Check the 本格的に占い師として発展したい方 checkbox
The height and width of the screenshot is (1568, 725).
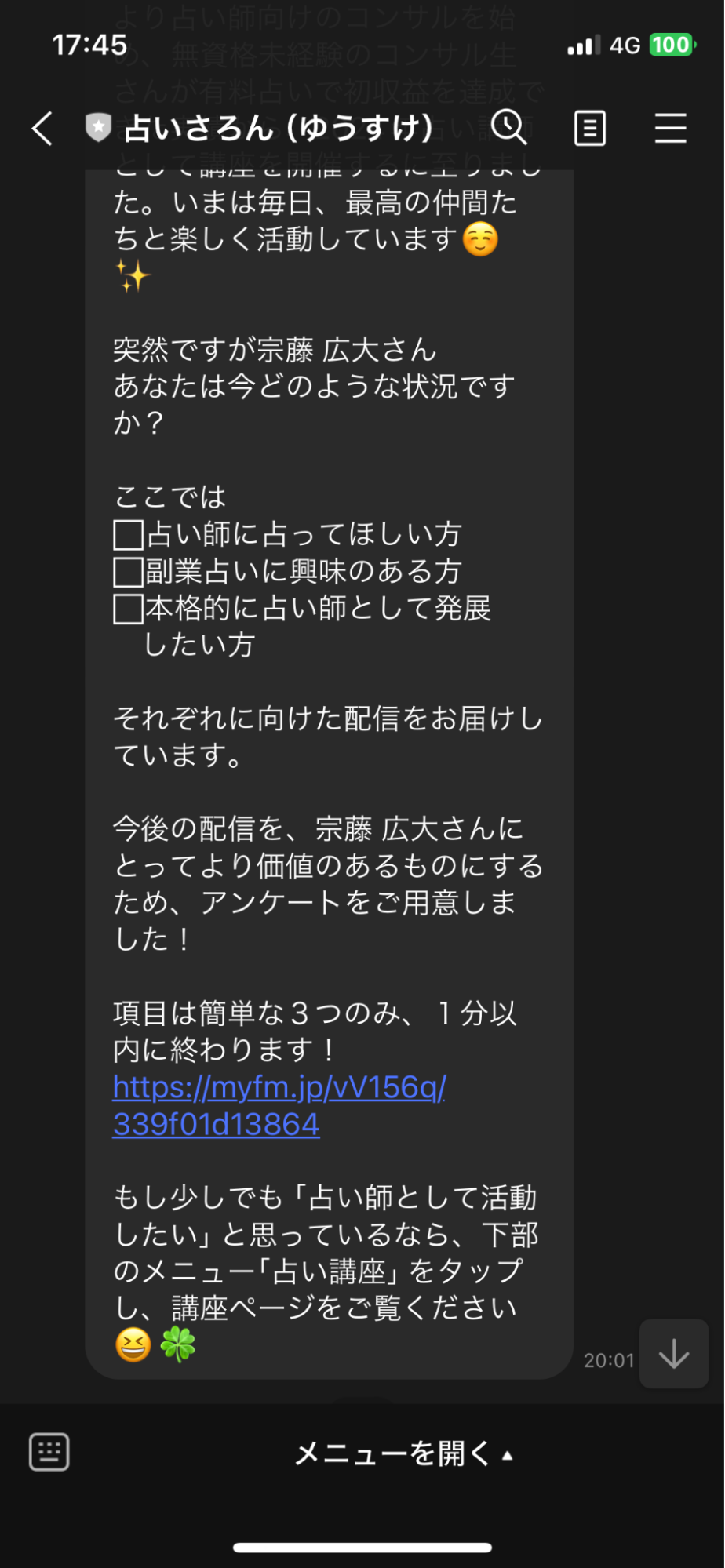point(127,608)
